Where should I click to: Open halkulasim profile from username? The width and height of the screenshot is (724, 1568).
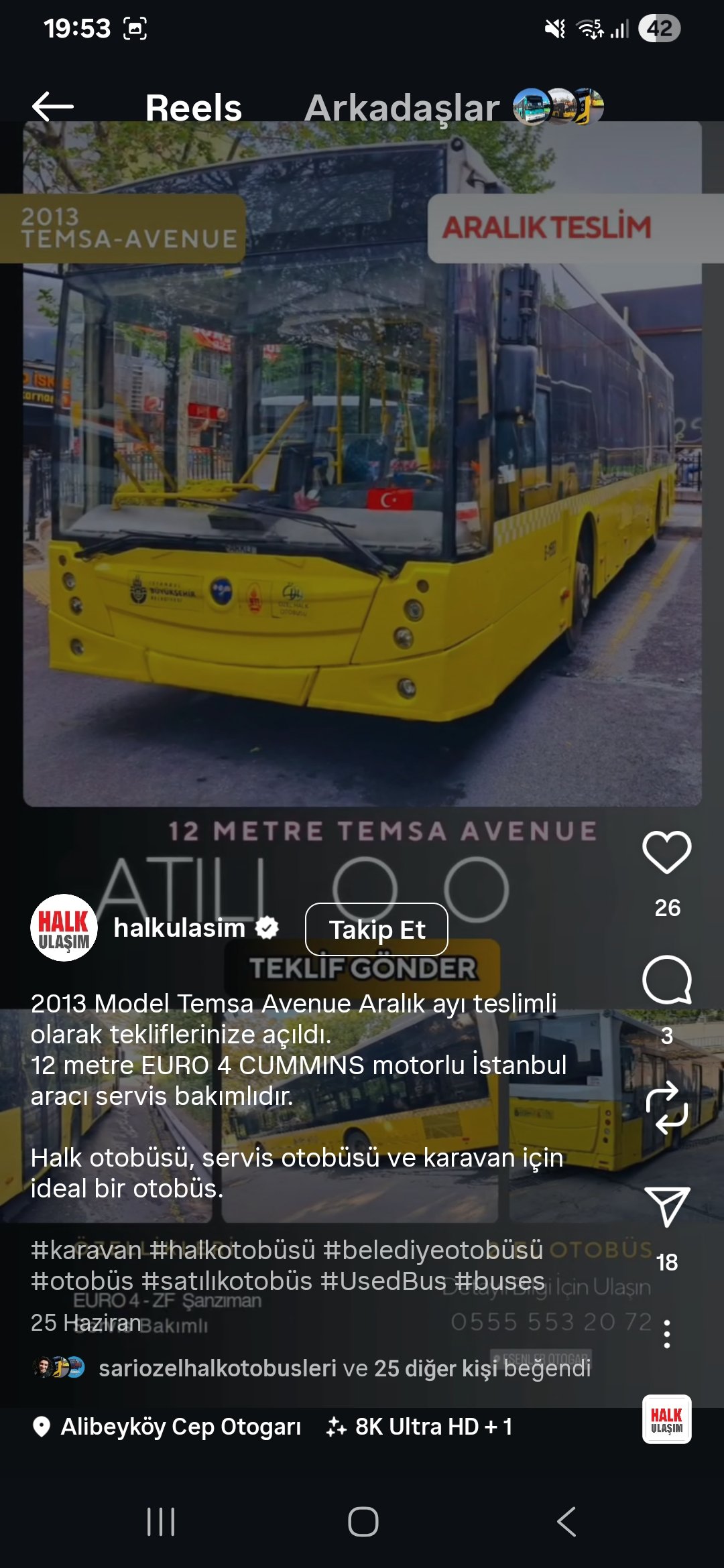pyautogui.click(x=179, y=928)
